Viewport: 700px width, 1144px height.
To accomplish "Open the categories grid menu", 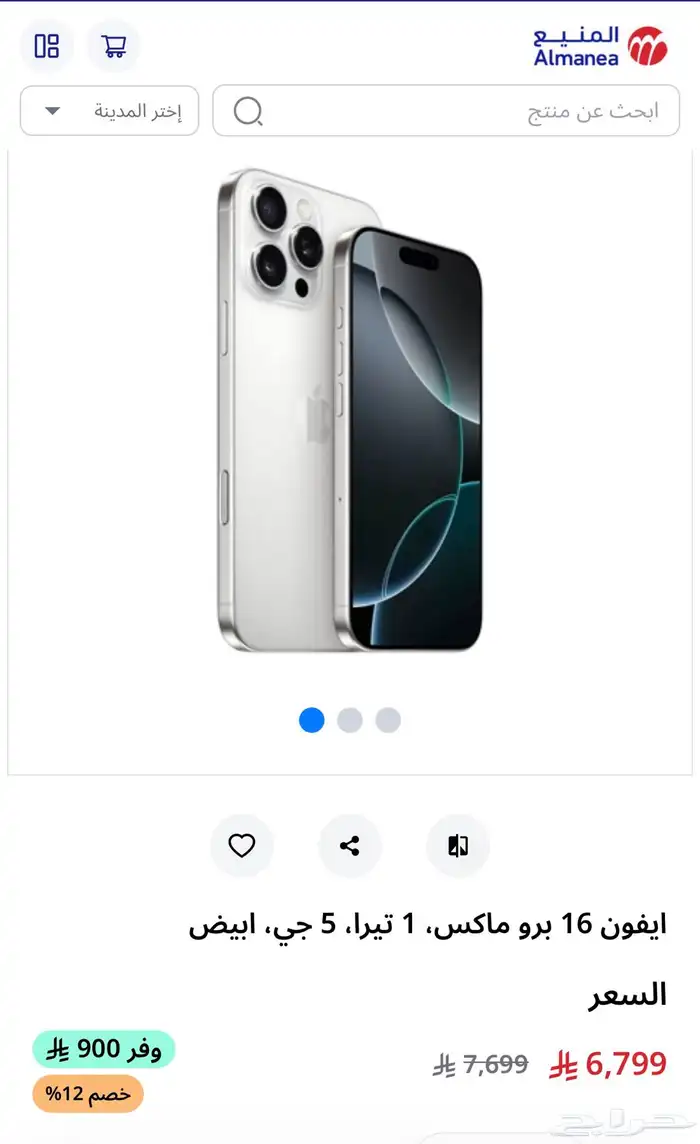I will pos(47,46).
